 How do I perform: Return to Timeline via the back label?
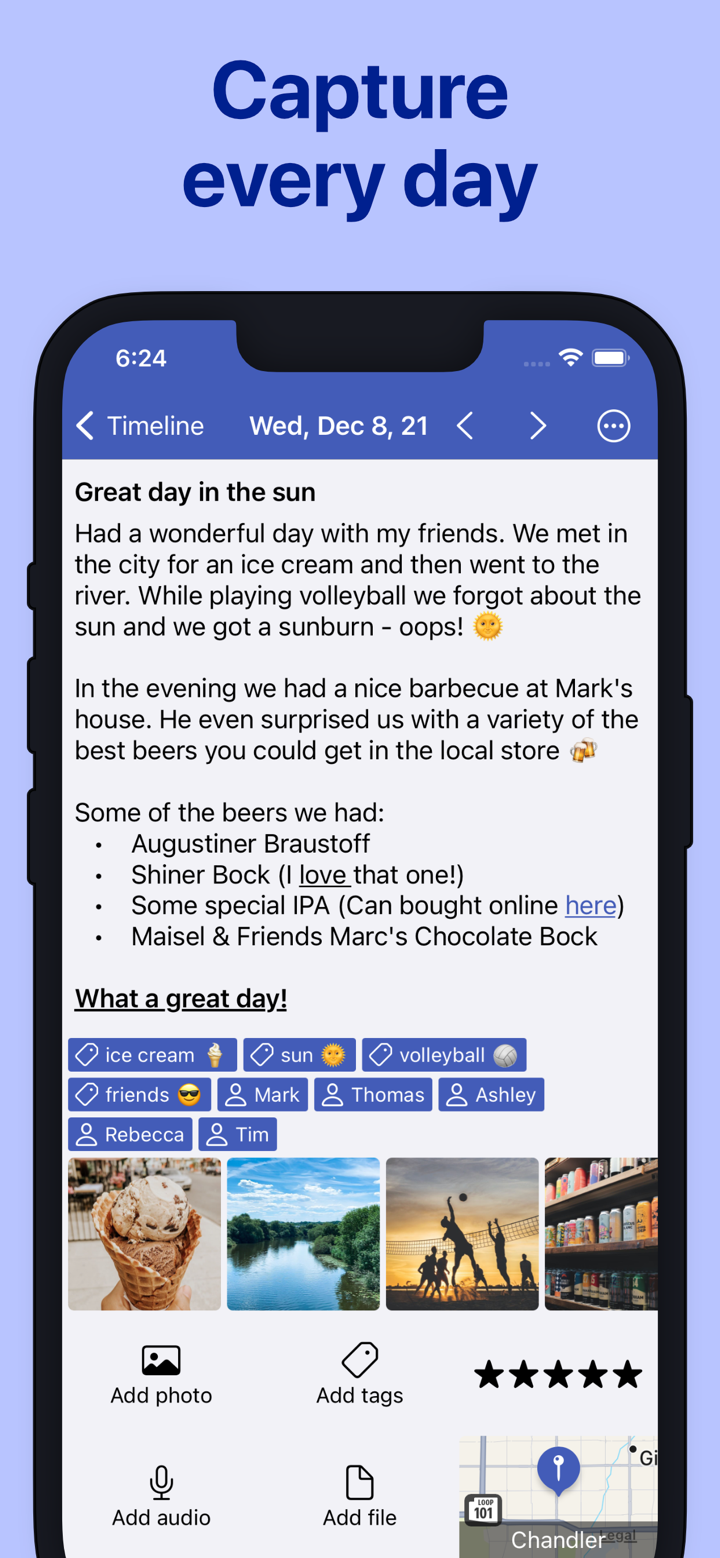(x=155, y=425)
